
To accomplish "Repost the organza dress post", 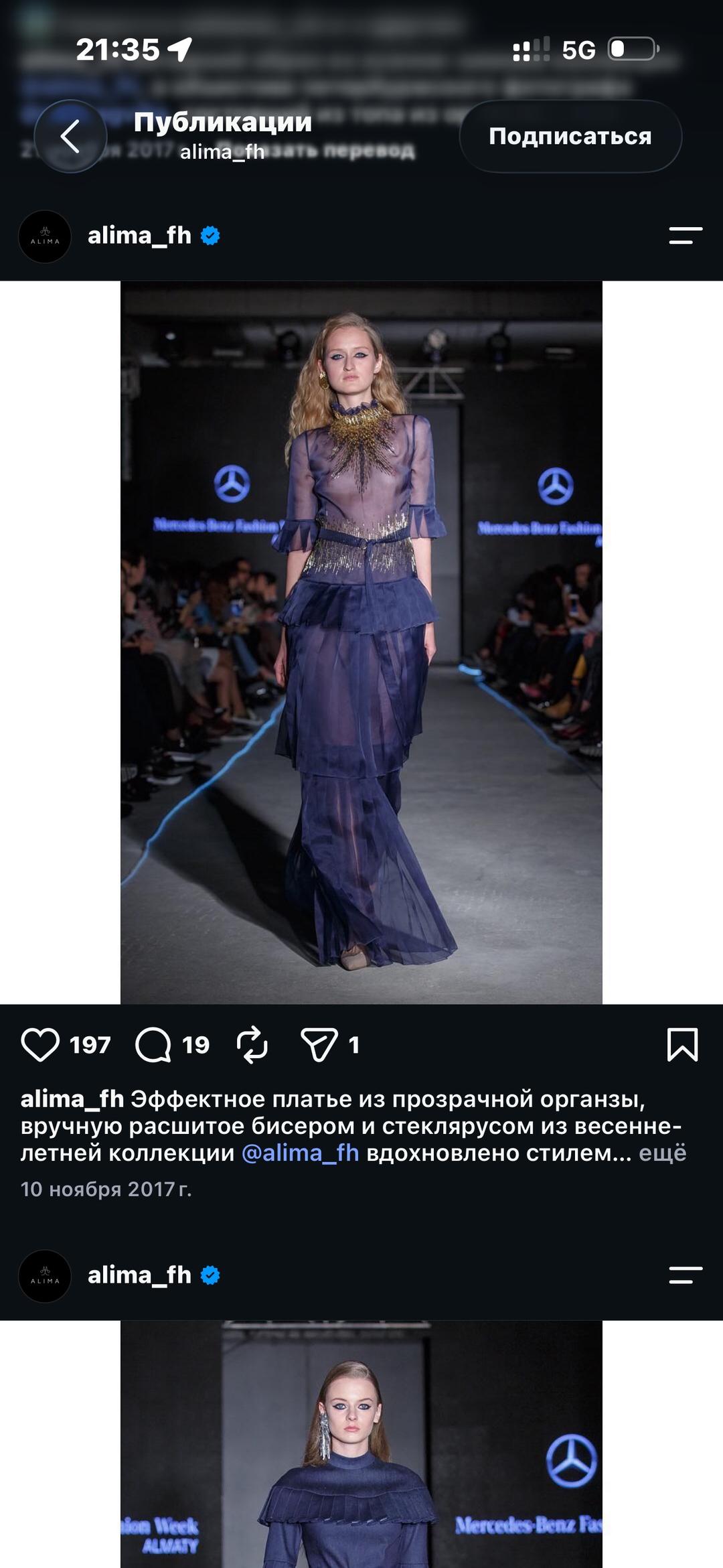I will (252, 1045).
